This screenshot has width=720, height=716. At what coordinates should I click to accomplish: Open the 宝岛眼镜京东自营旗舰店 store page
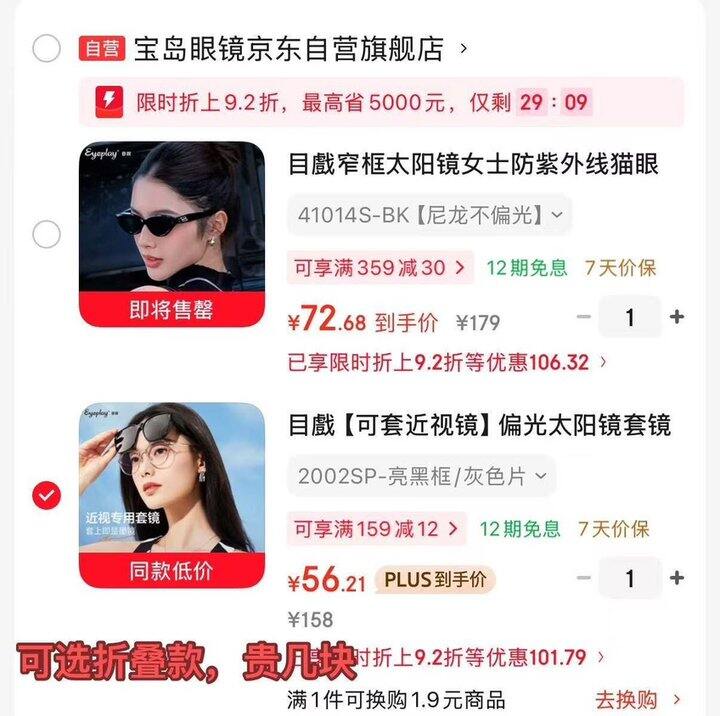[x=290, y=49]
